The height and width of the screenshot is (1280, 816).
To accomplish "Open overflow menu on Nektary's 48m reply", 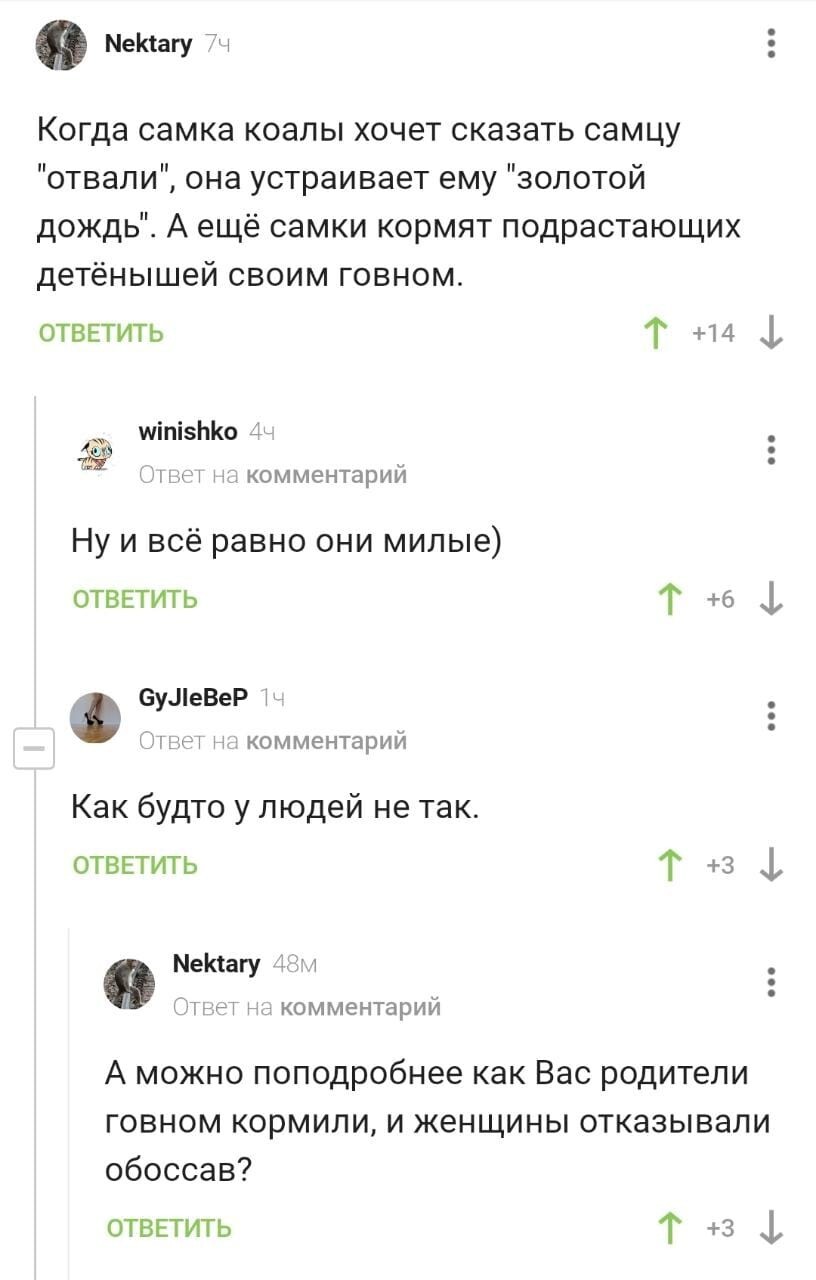I will pos(770,983).
